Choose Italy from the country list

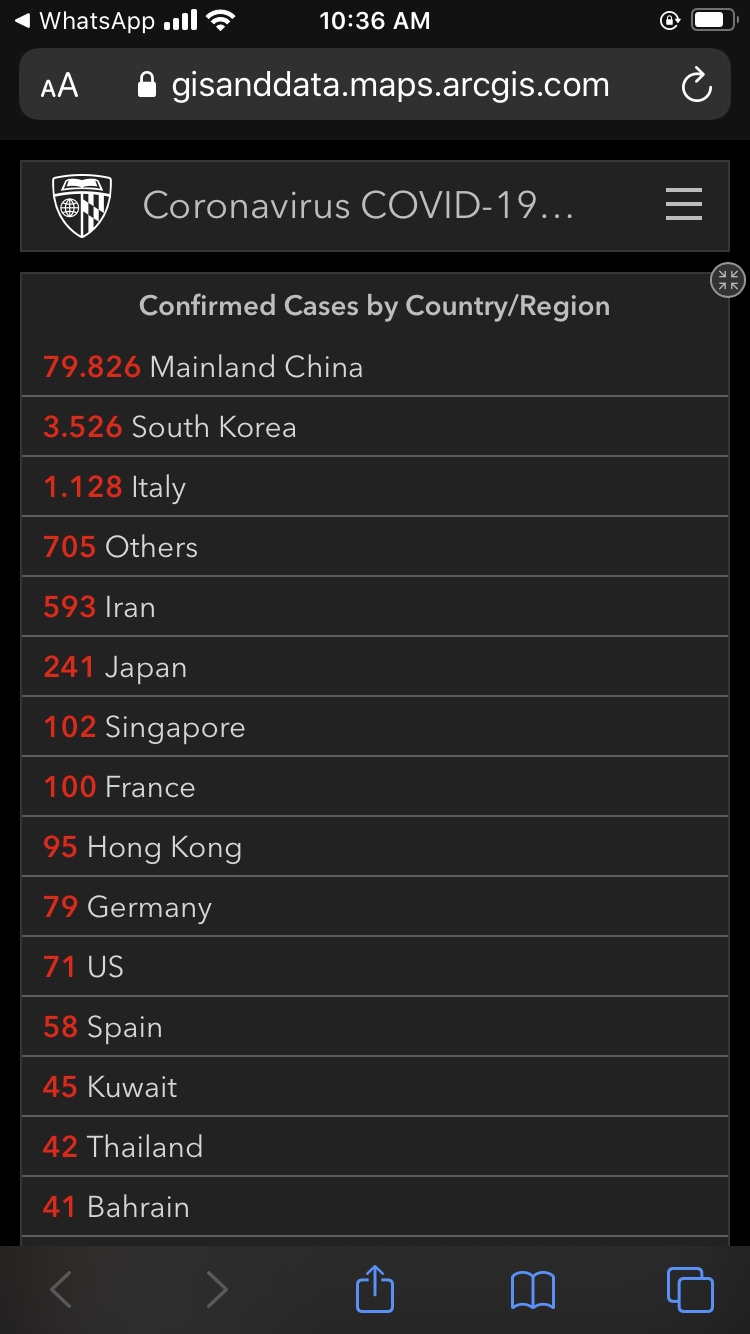374,487
